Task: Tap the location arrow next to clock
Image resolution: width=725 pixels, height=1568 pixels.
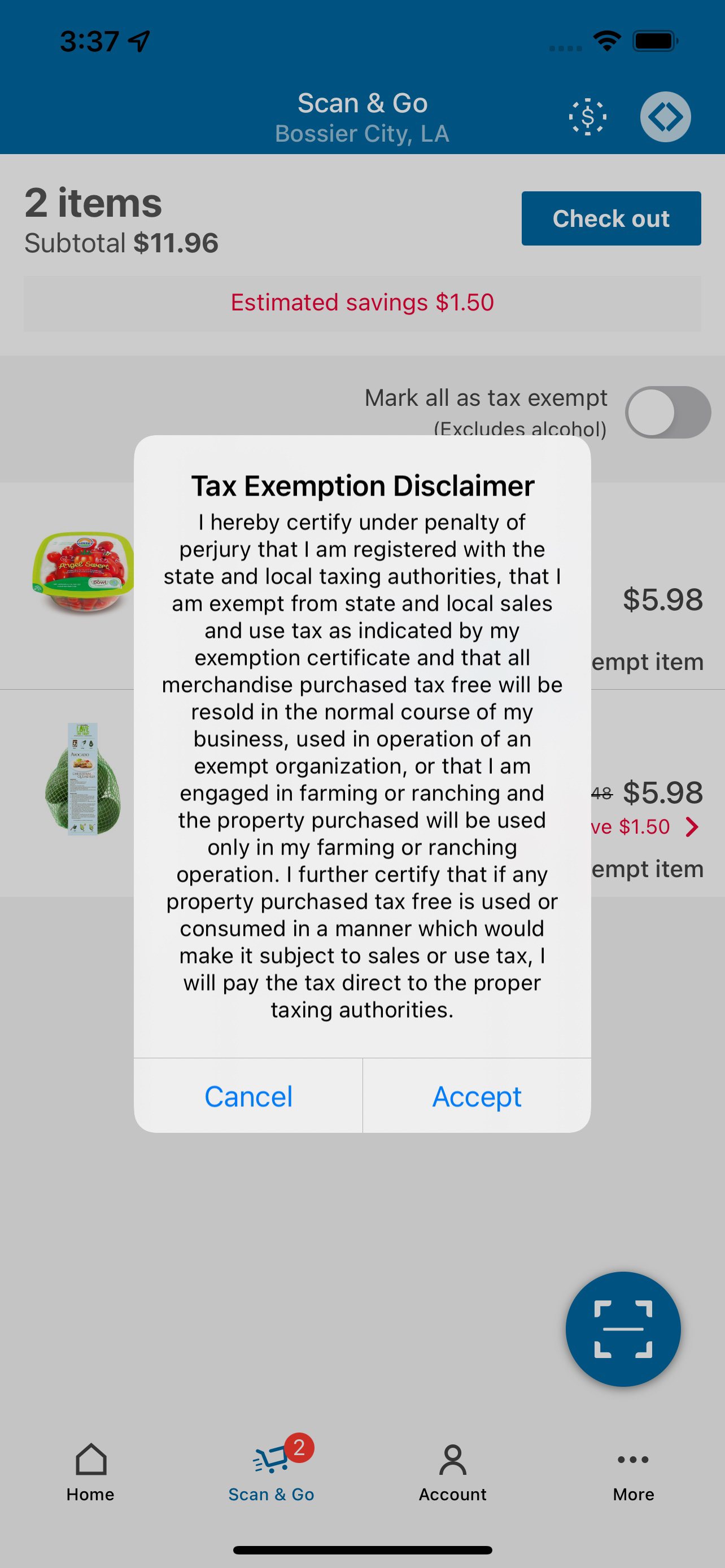Action: (x=139, y=40)
